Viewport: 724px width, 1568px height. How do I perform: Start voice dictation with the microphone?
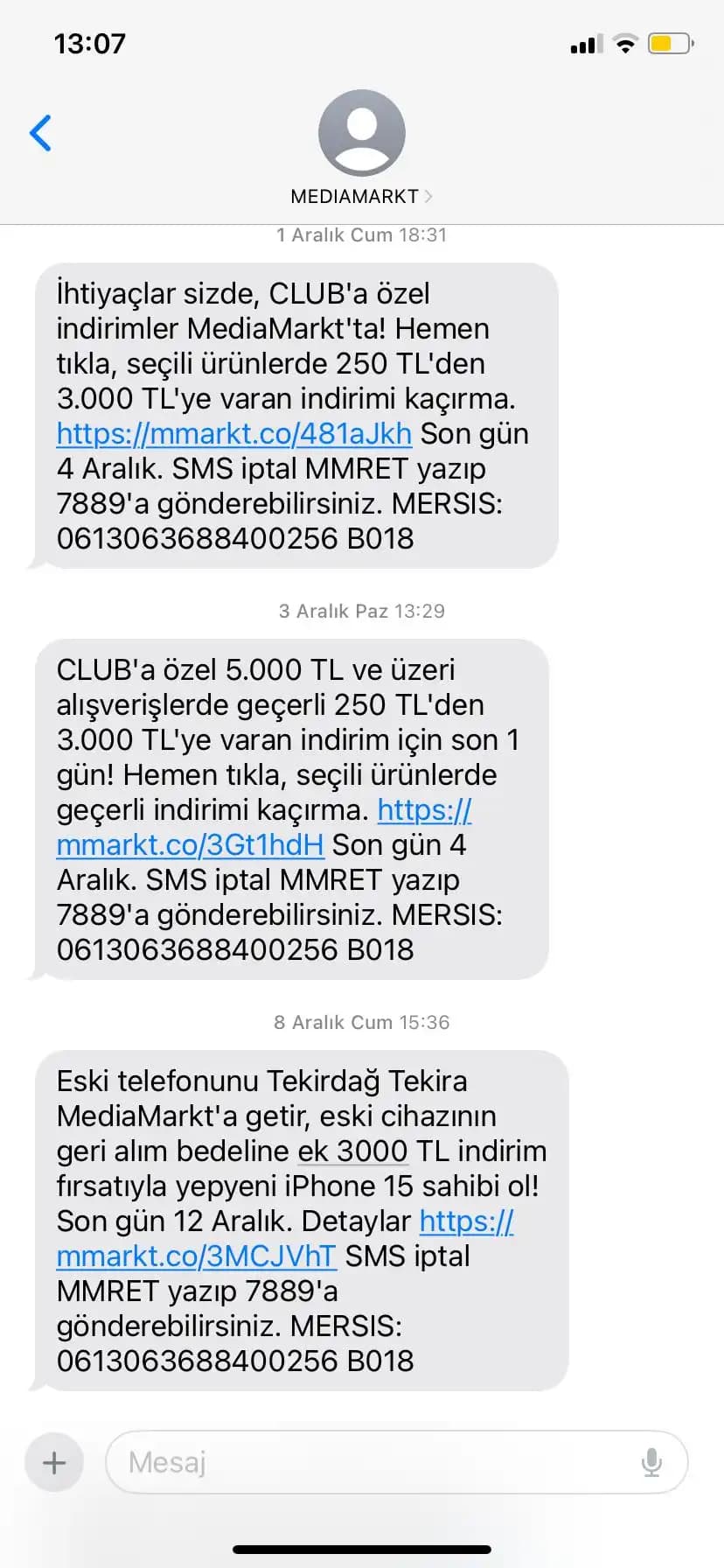(651, 1462)
